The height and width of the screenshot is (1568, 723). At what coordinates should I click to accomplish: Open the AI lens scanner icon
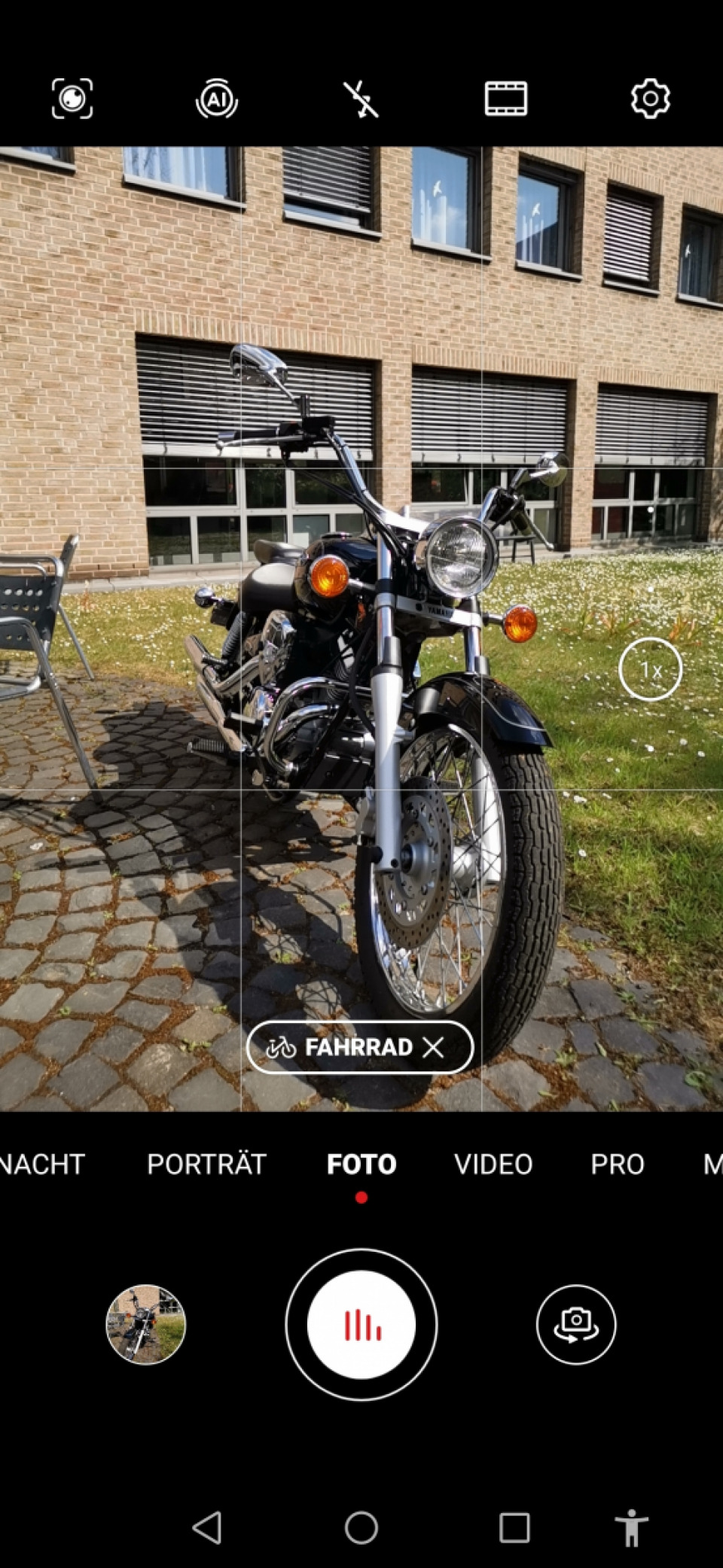(x=72, y=99)
